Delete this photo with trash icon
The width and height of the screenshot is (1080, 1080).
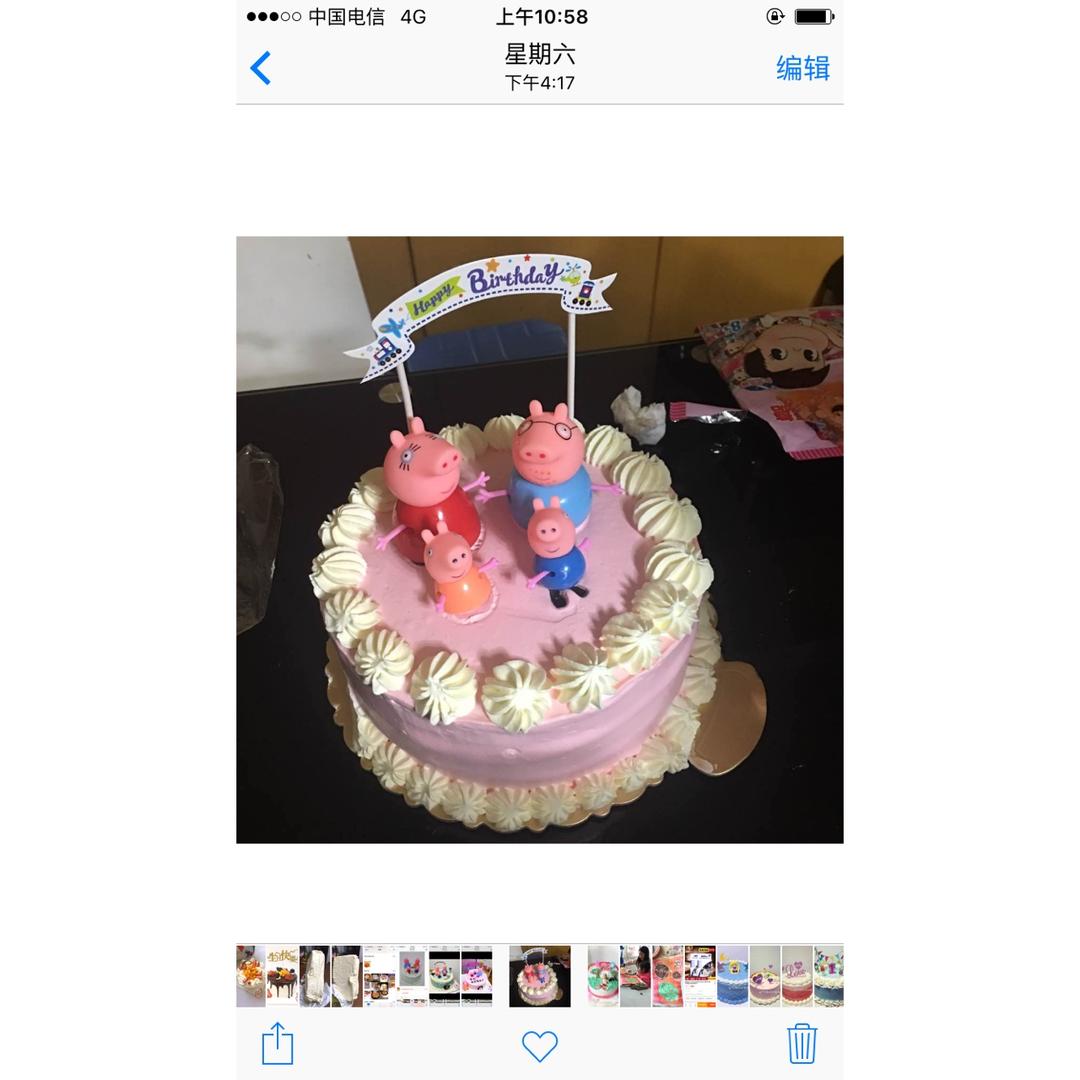[x=801, y=1043]
